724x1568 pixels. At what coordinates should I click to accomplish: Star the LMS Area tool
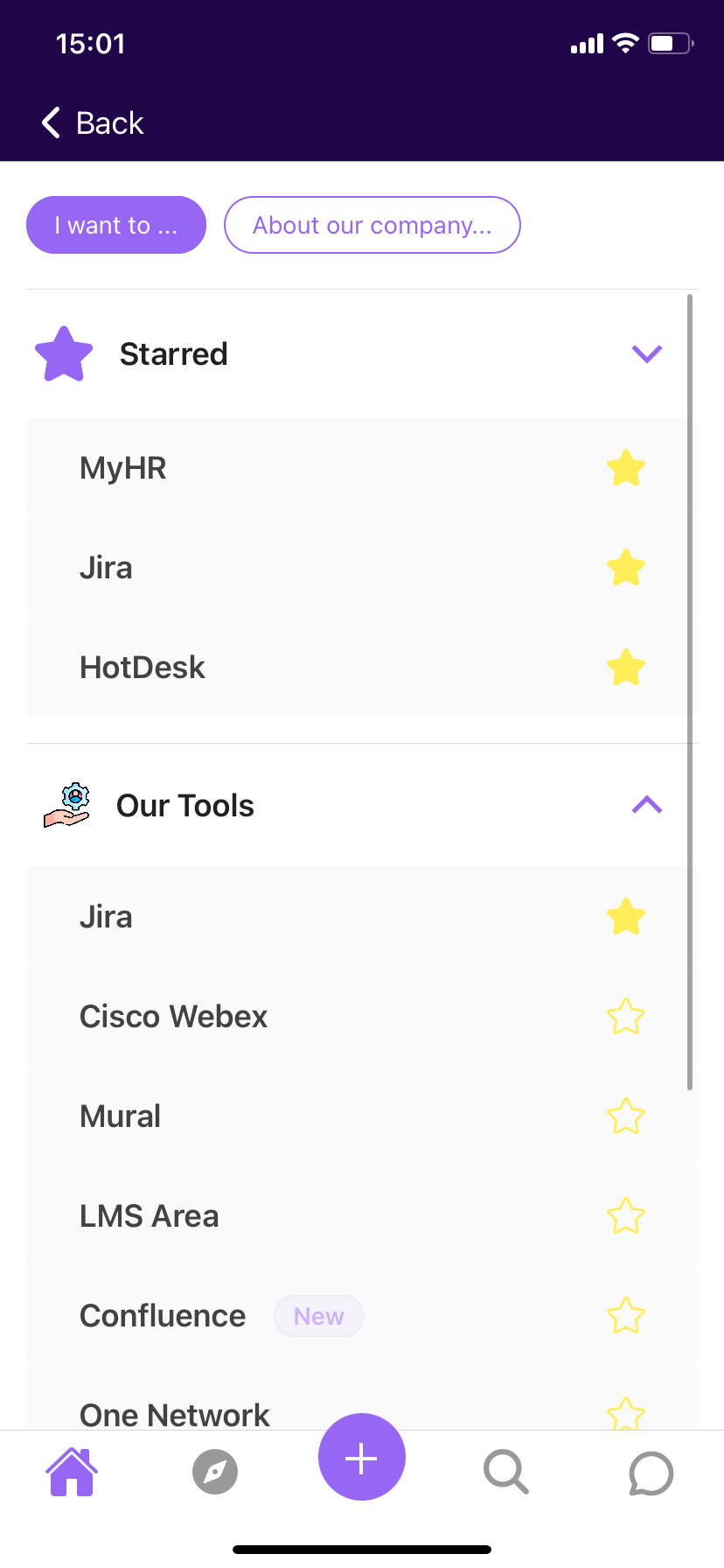click(x=626, y=1216)
